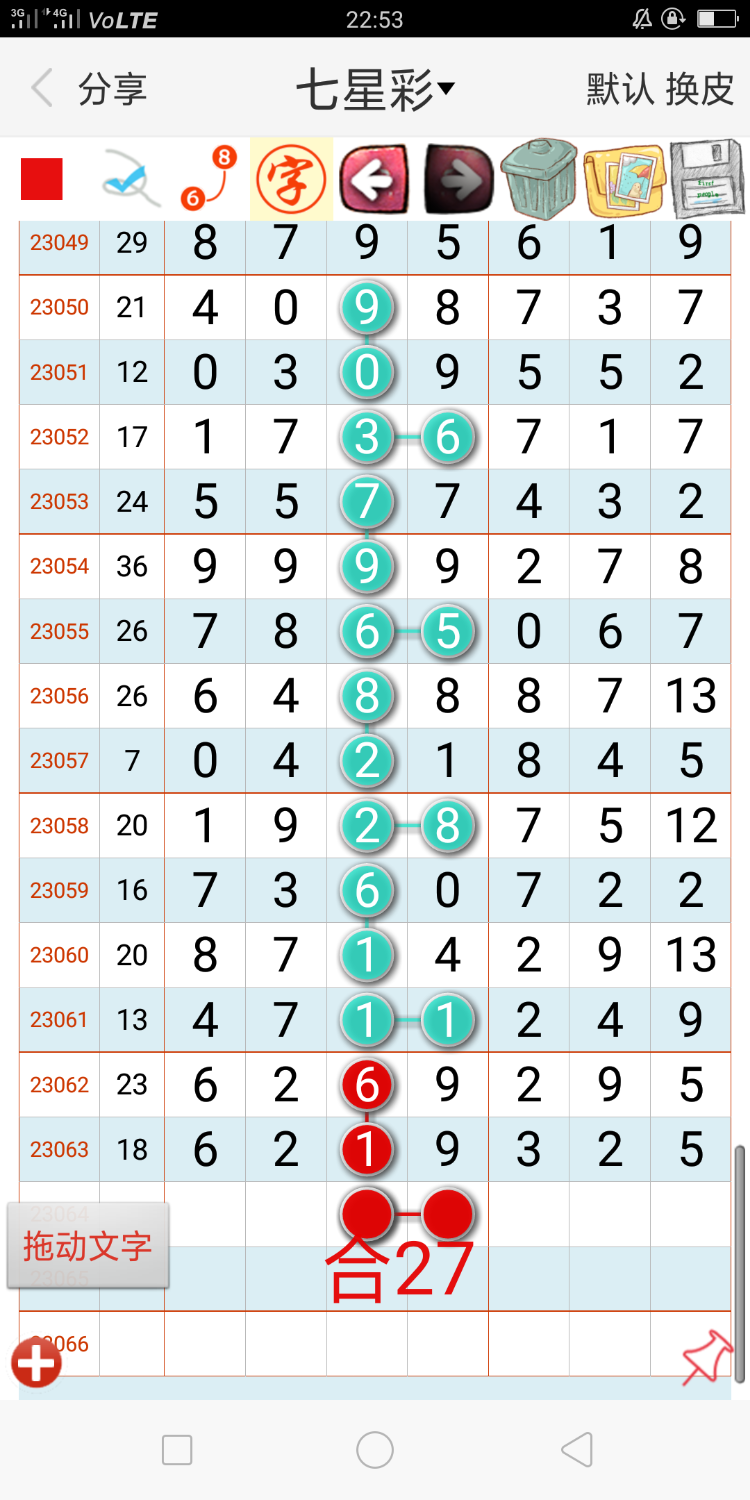Open the picture gallery folder icon

click(x=624, y=180)
